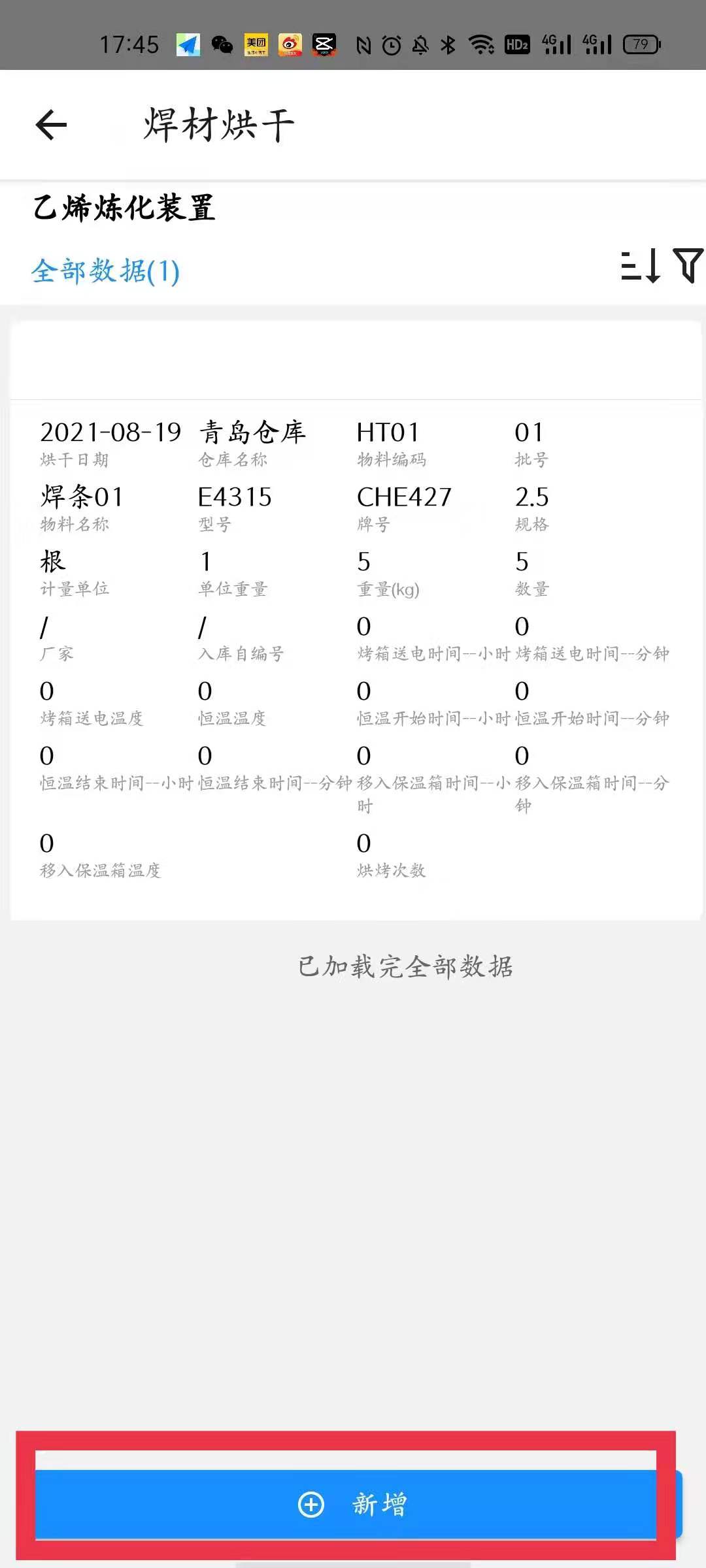Select the 乙烯炼化装置 header

tap(124, 208)
